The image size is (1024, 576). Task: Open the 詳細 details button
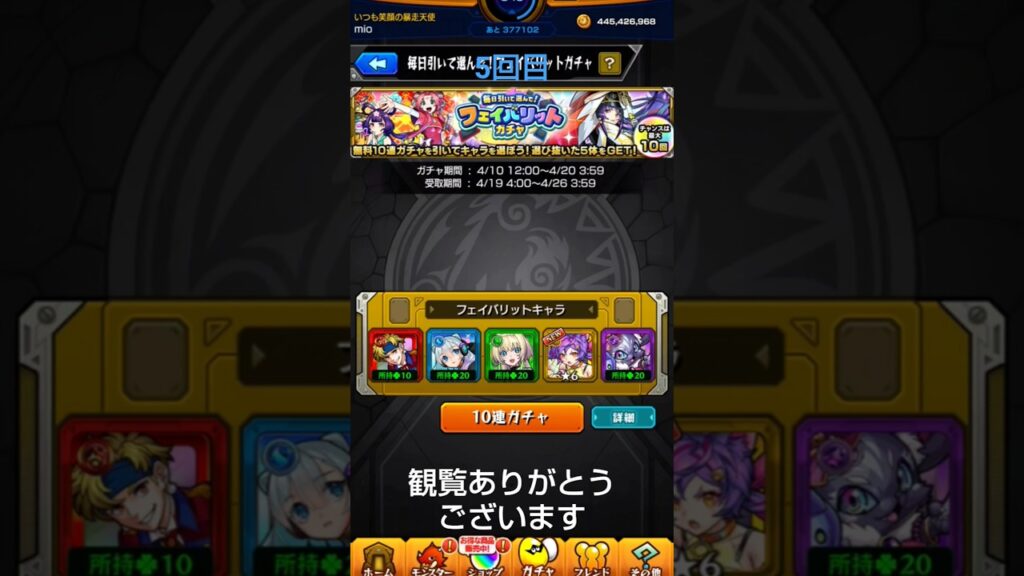(622, 417)
